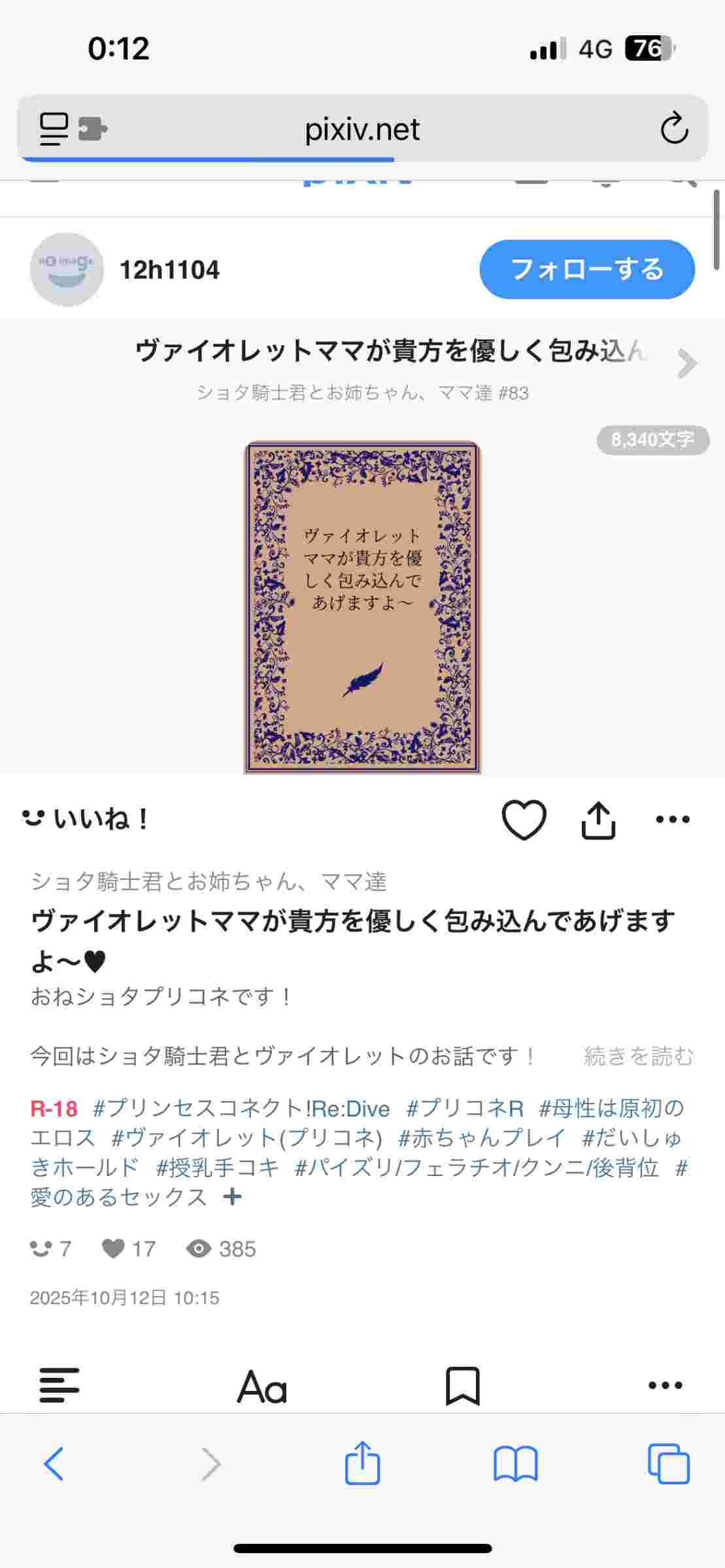
Task: Follow the user 12h1104
Action: pyautogui.click(x=586, y=269)
